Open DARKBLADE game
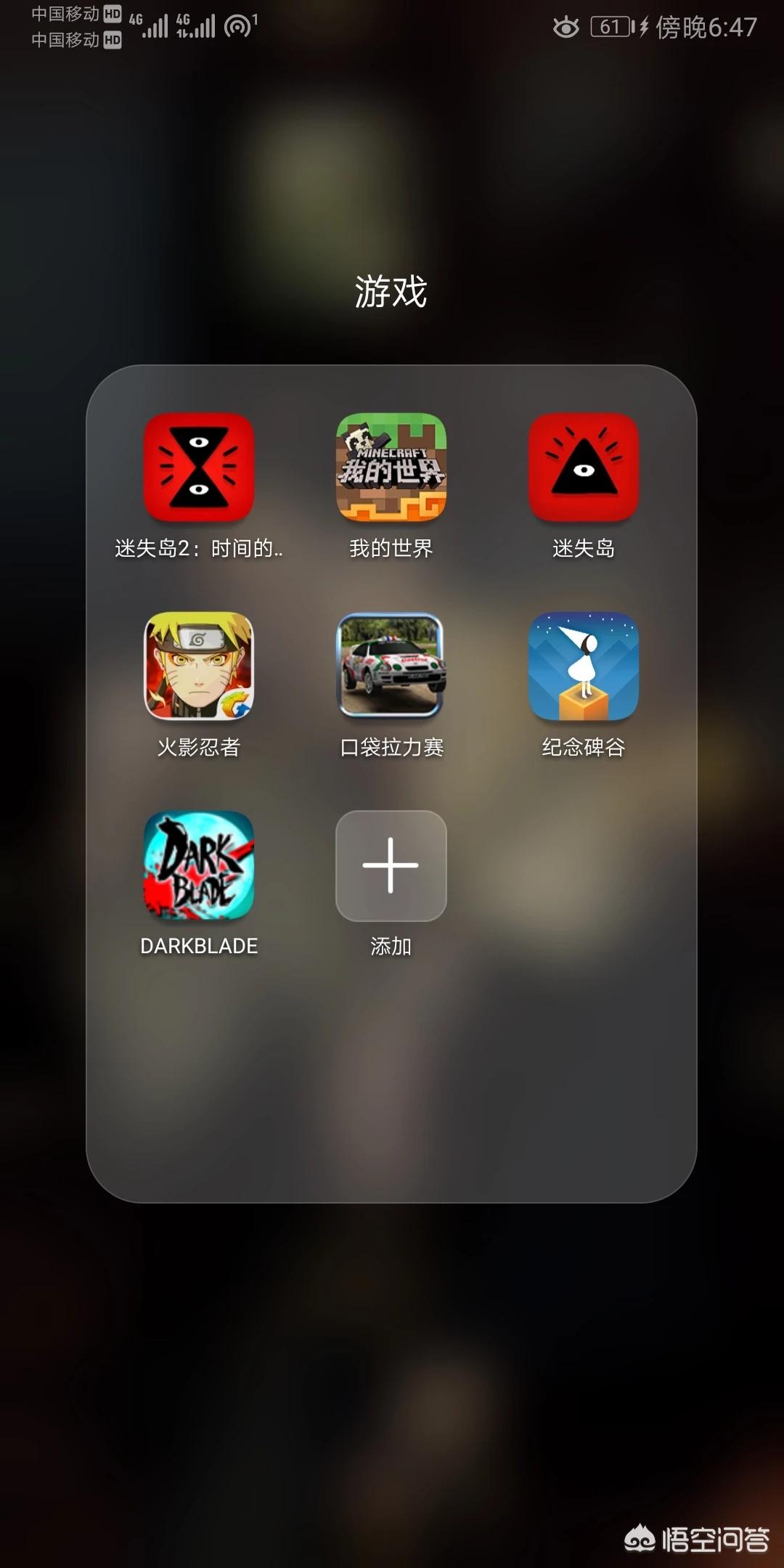This screenshot has height=1568, width=784. pyautogui.click(x=198, y=865)
